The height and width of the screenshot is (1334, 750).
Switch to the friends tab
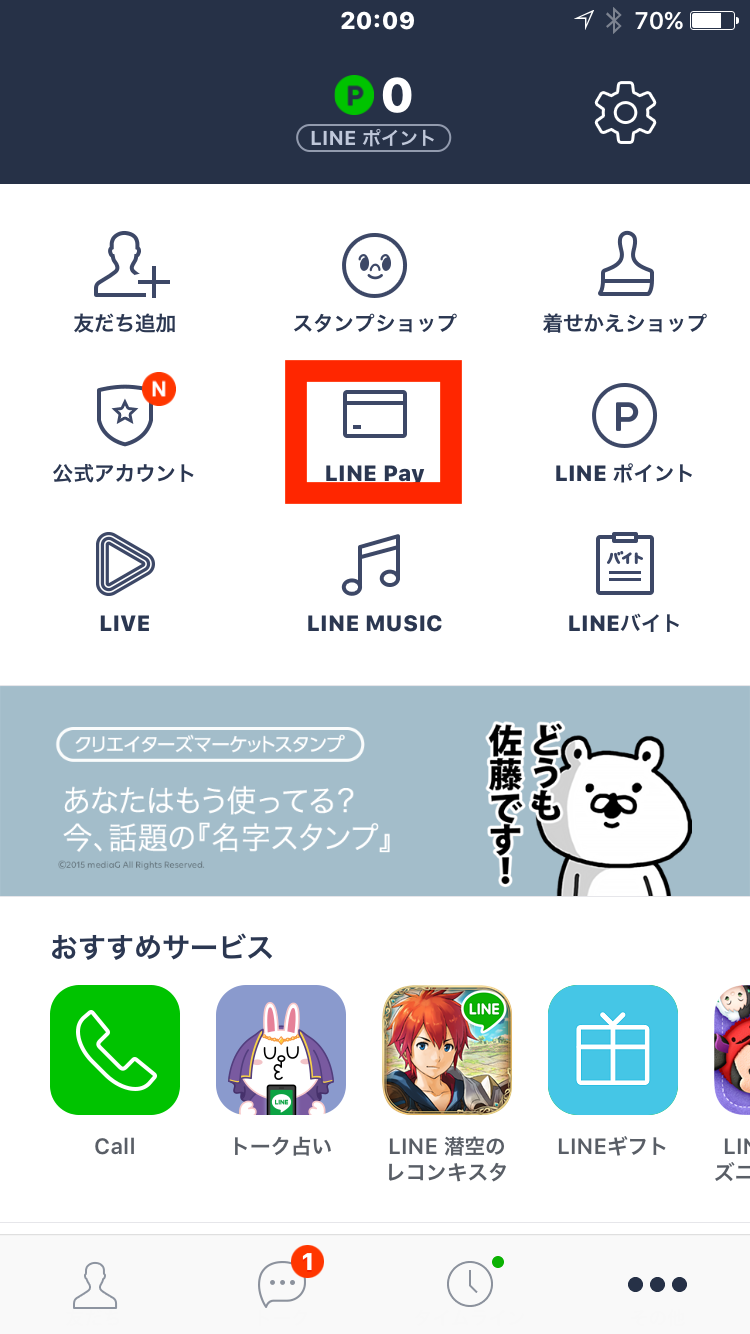pos(94,1284)
